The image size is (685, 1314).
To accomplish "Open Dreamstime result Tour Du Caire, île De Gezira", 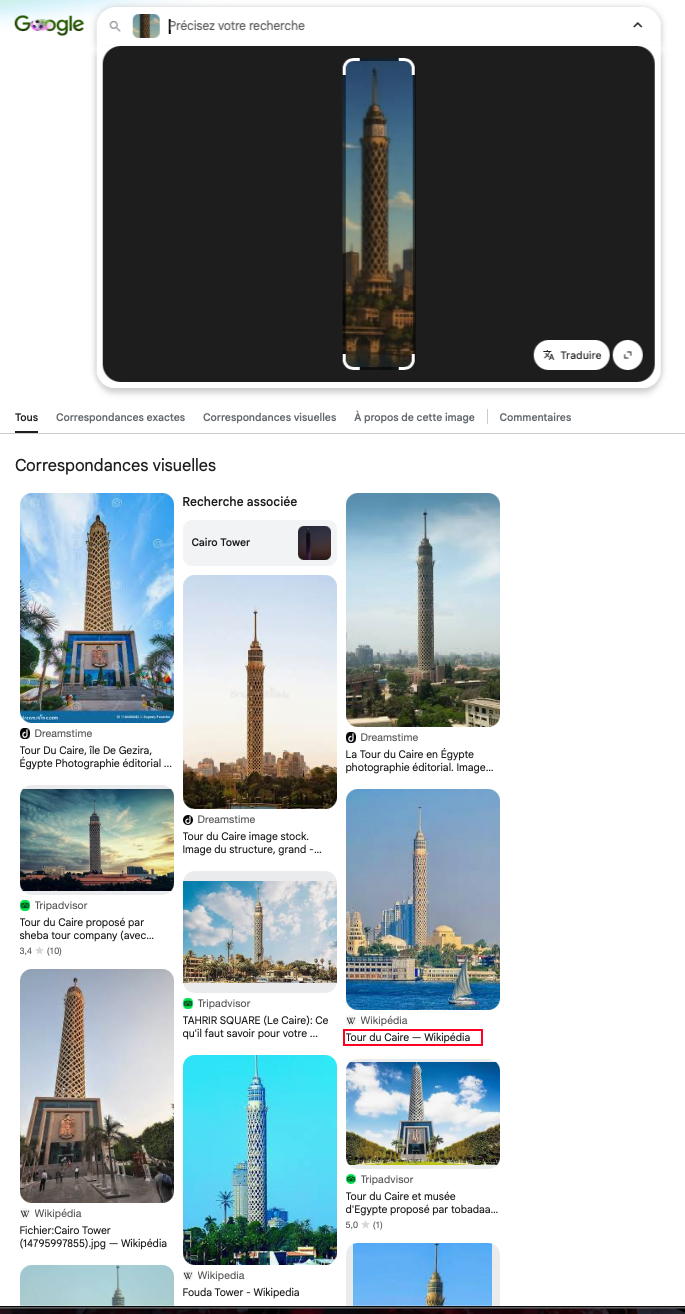I will coord(97,757).
